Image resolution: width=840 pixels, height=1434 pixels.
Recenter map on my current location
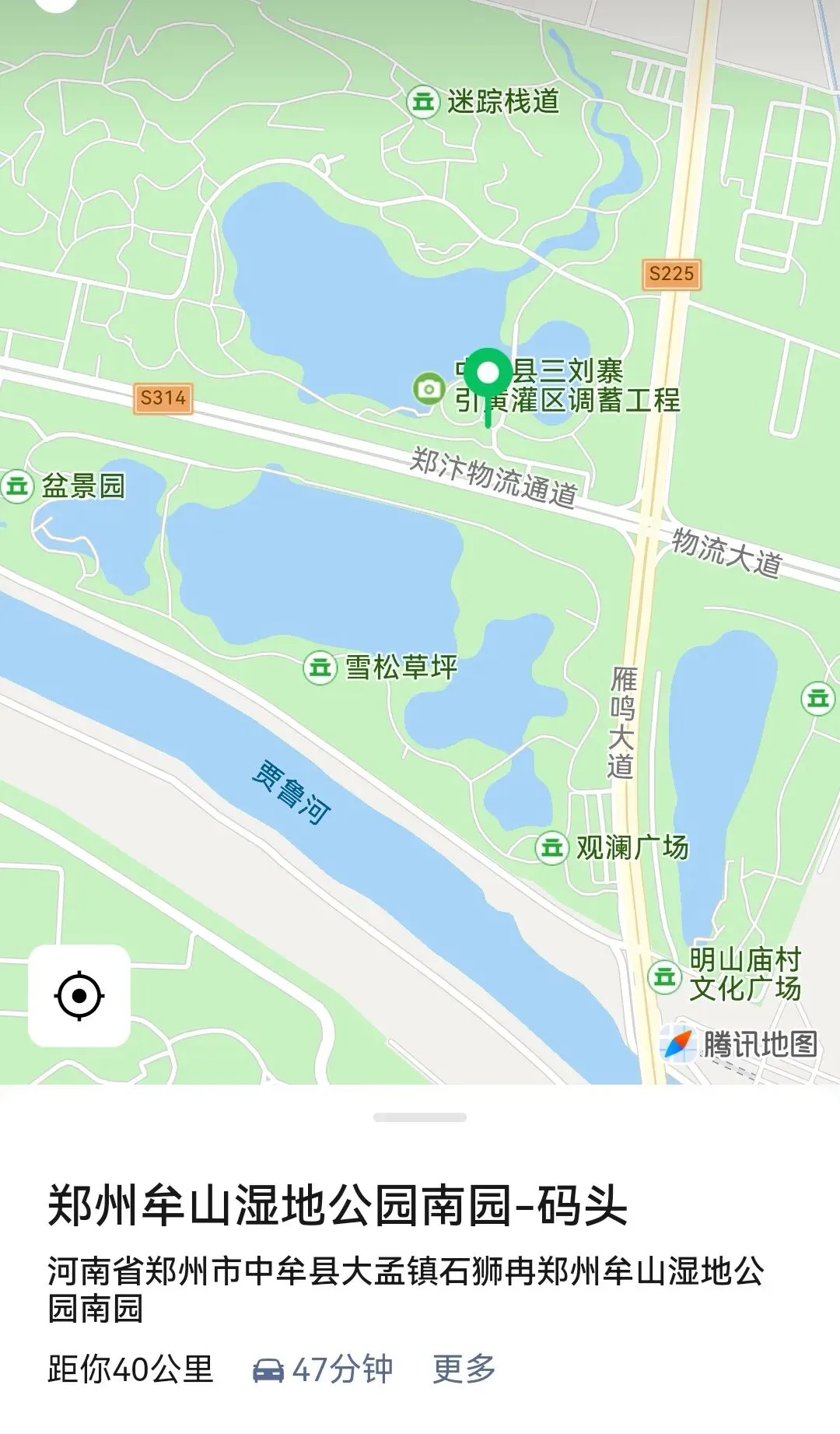coord(79,995)
